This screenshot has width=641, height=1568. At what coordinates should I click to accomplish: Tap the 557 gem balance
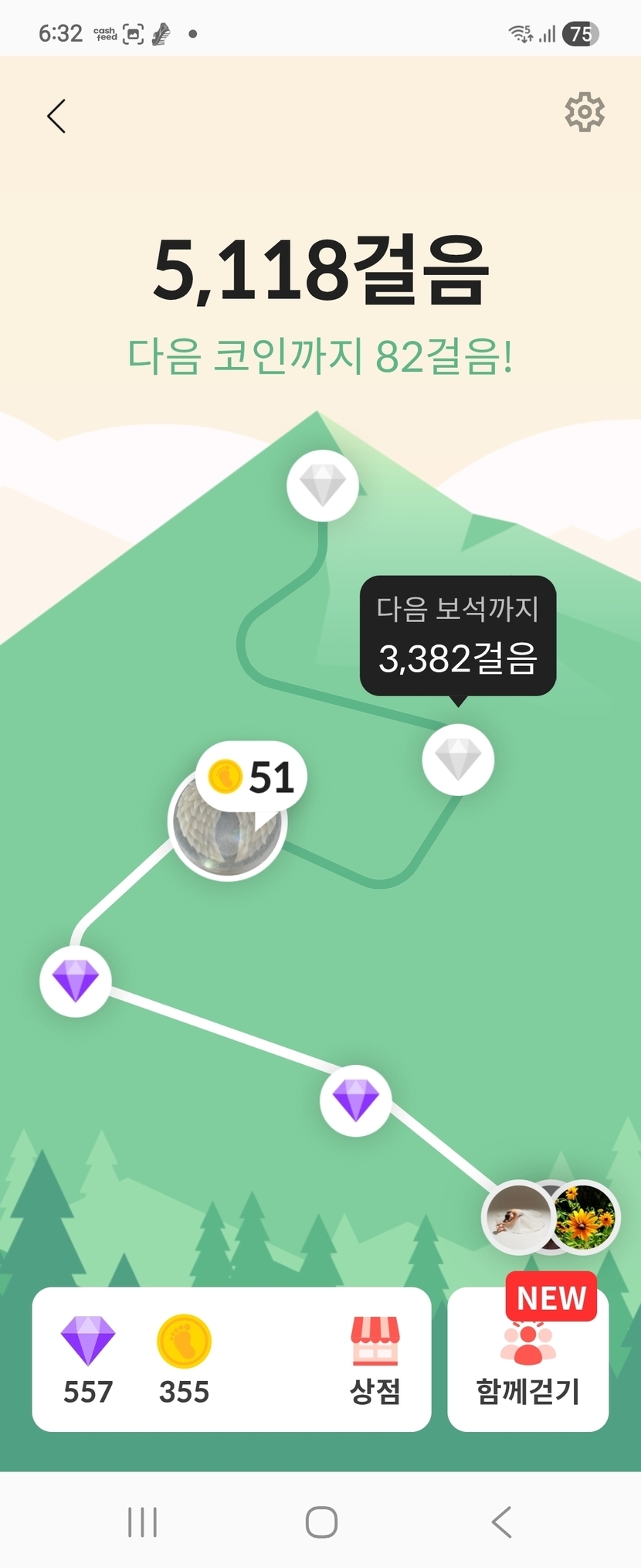pyautogui.click(x=88, y=1360)
